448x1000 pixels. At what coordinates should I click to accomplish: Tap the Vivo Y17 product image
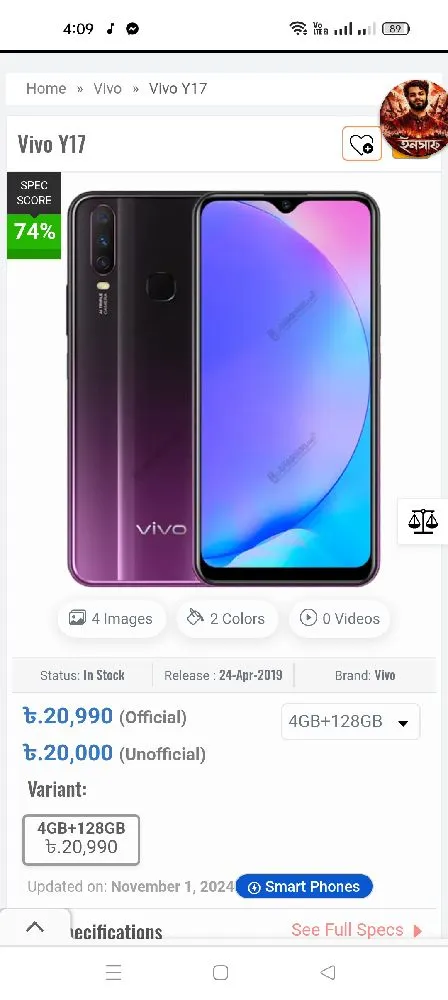pos(223,388)
